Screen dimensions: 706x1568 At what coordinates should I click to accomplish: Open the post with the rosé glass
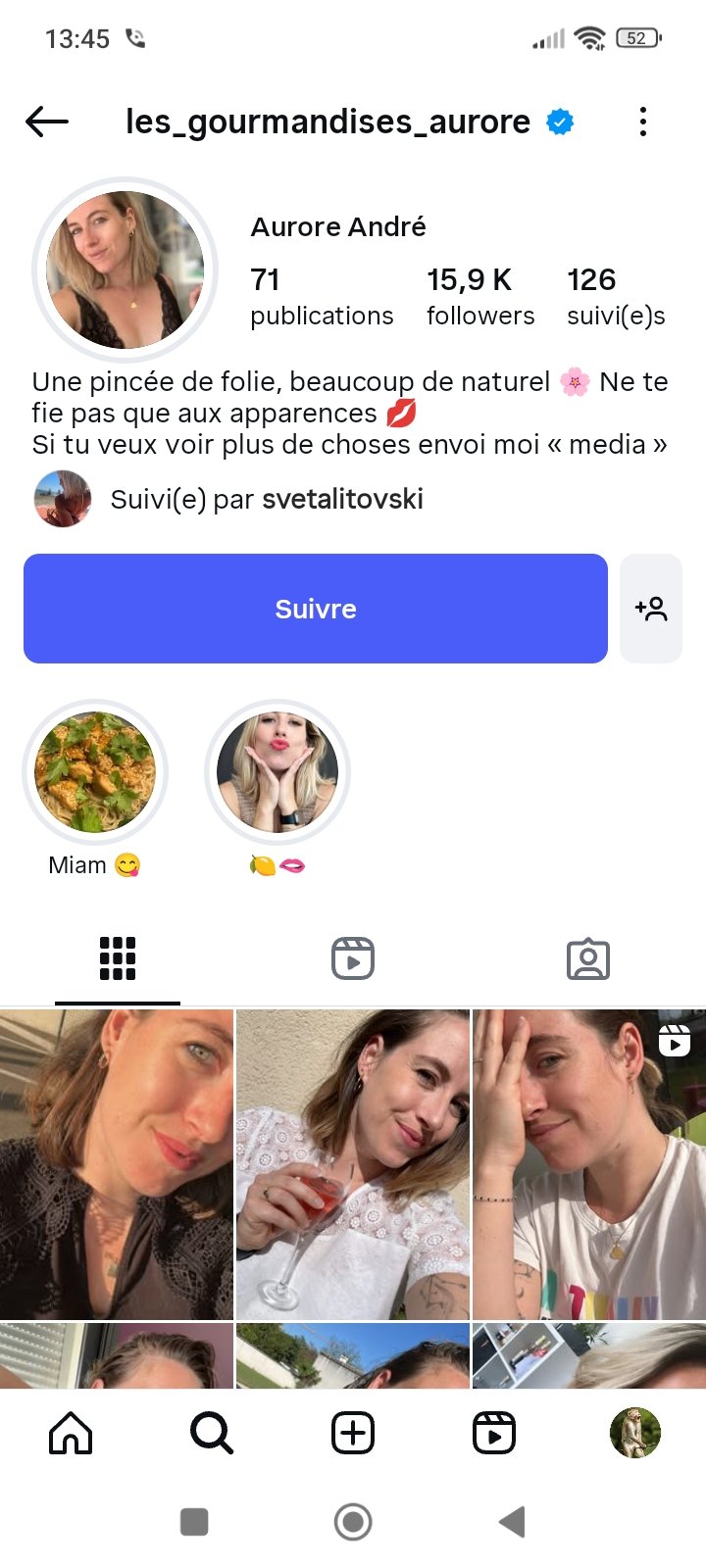[x=353, y=1164]
